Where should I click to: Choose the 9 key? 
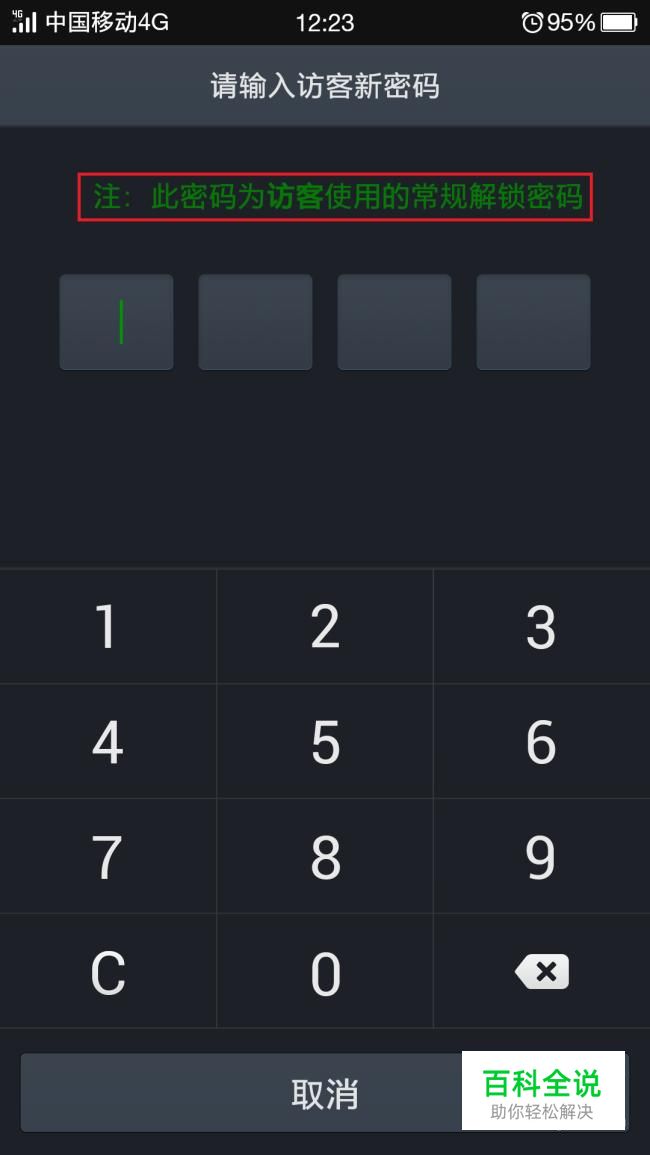point(541,857)
